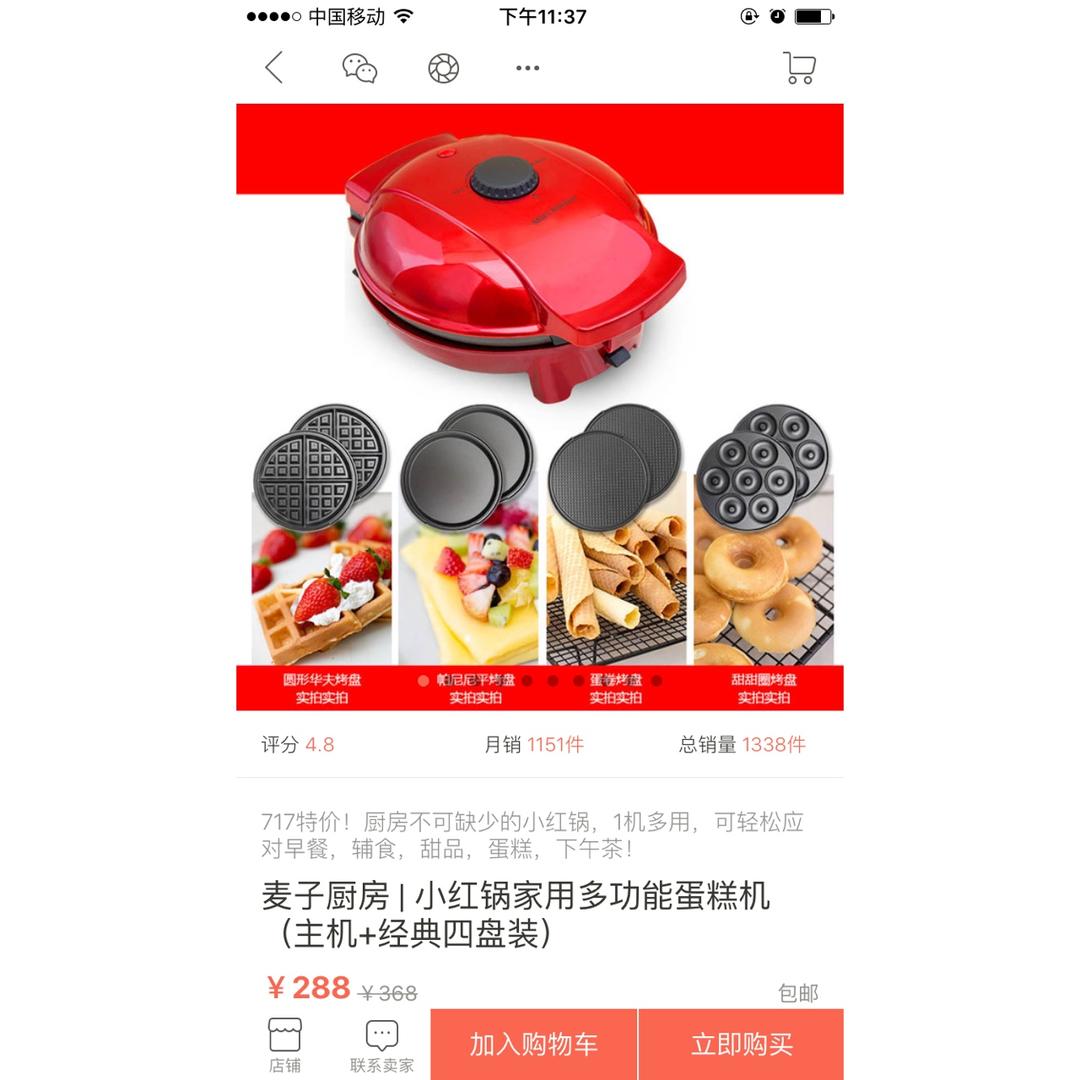Viewport: 1080px width, 1080px height.
Task: Go back using the top arrow
Action: tap(274, 68)
